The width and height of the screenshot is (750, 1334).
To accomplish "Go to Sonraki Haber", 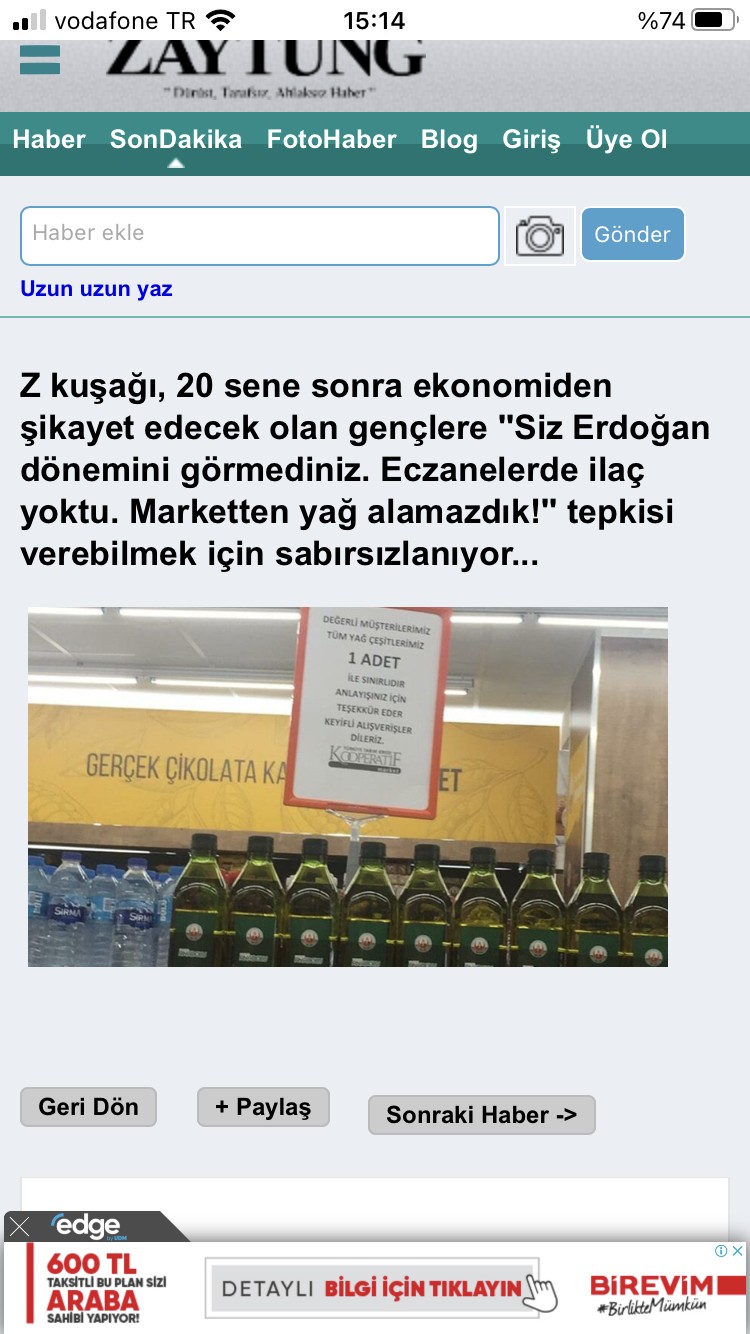I will tap(481, 1115).
